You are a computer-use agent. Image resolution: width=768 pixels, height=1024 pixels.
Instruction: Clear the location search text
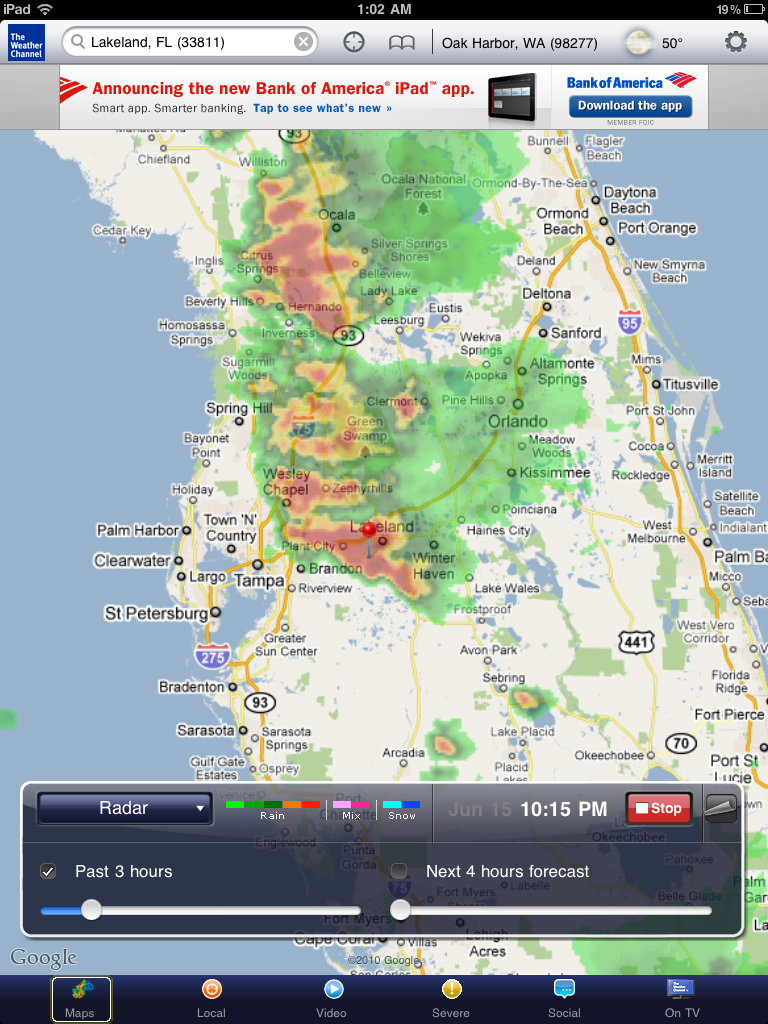click(x=302, y=42)
